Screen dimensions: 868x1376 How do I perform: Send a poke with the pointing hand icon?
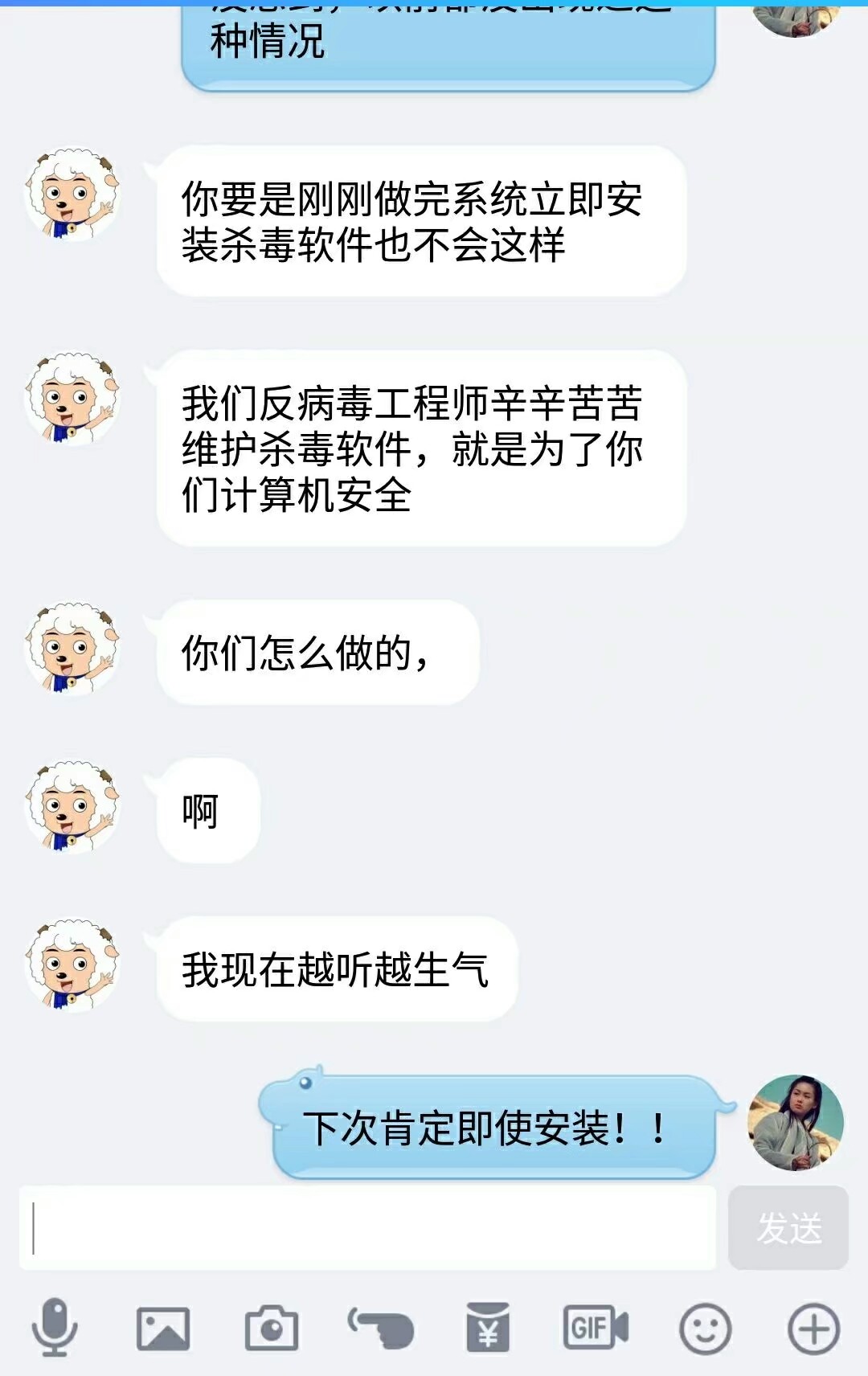[380, 1328]
